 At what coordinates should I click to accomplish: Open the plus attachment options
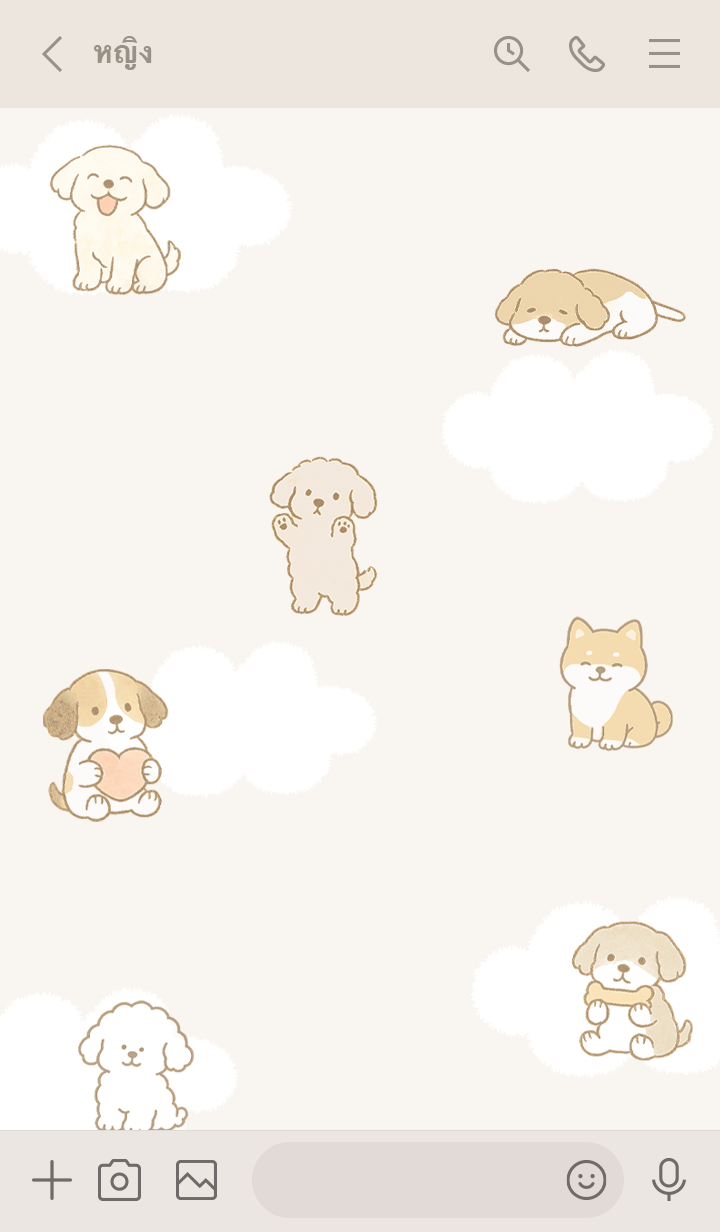(x=52, y=1180)
